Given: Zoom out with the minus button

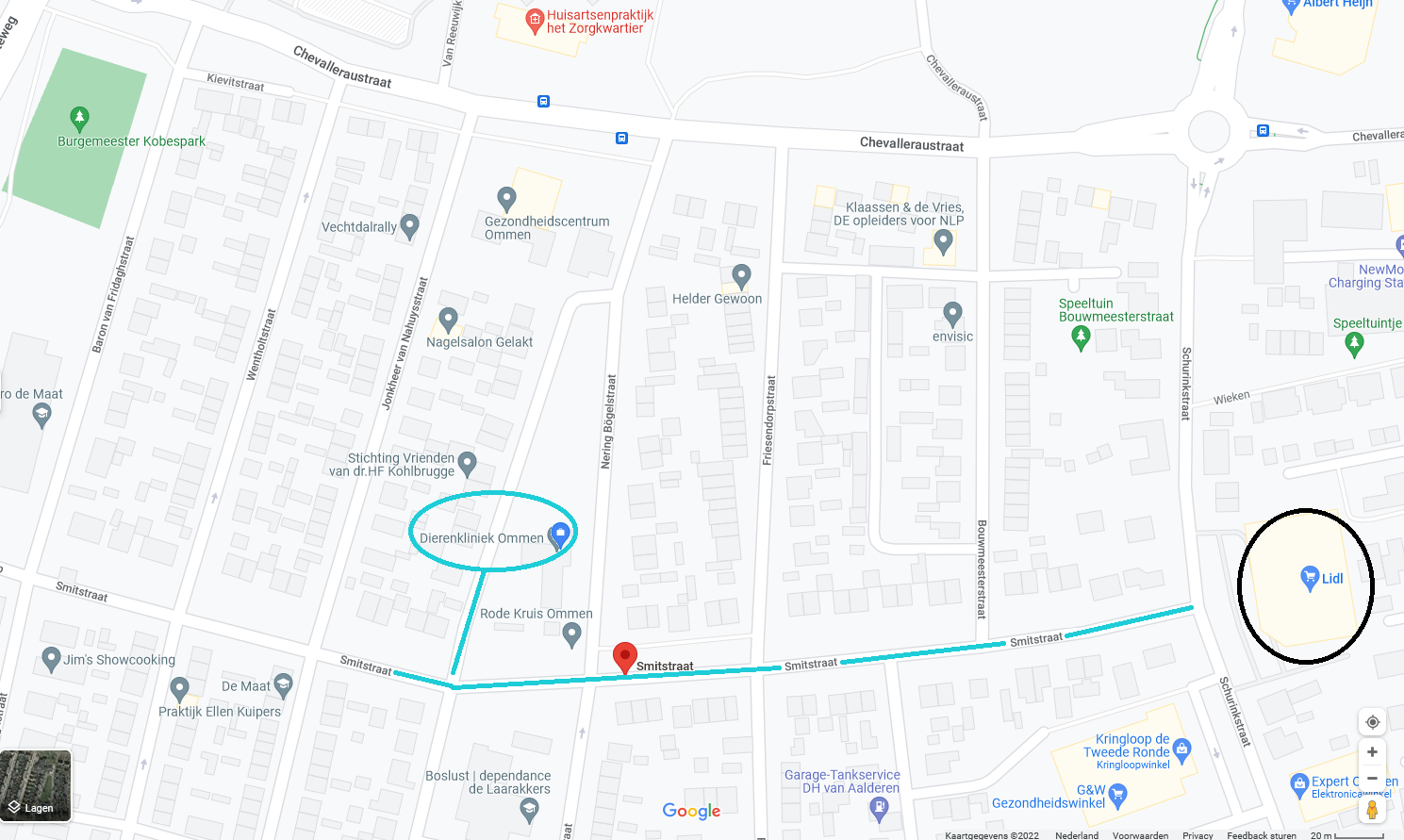Looking at the screenshot, I should click(x=1372, y=779).
